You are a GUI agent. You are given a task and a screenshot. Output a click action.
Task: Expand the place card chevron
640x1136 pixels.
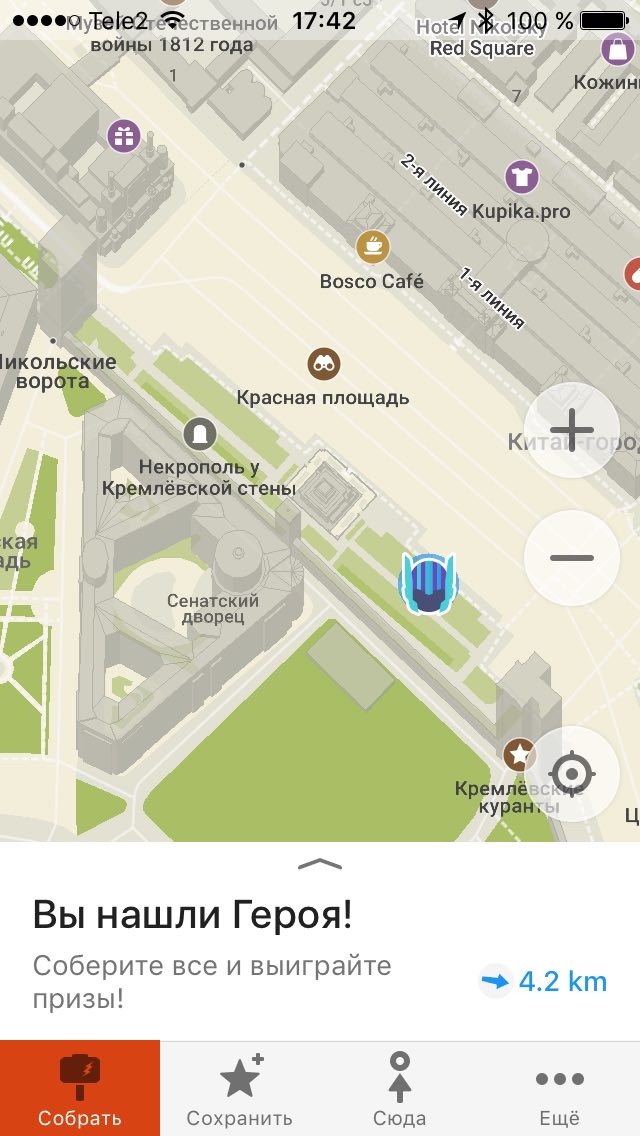click(320, 863)
